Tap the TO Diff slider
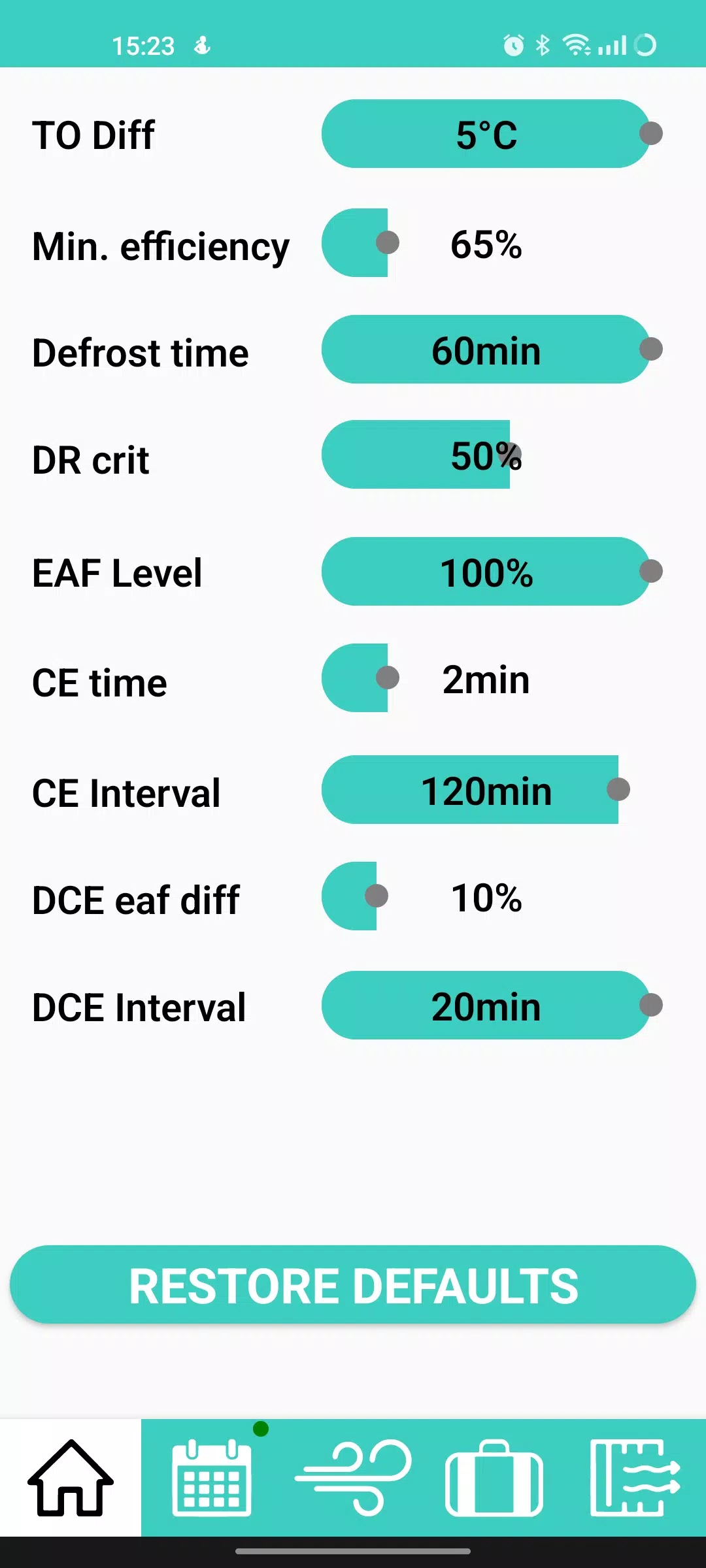 pyautogui.click(x=486, y=134)
